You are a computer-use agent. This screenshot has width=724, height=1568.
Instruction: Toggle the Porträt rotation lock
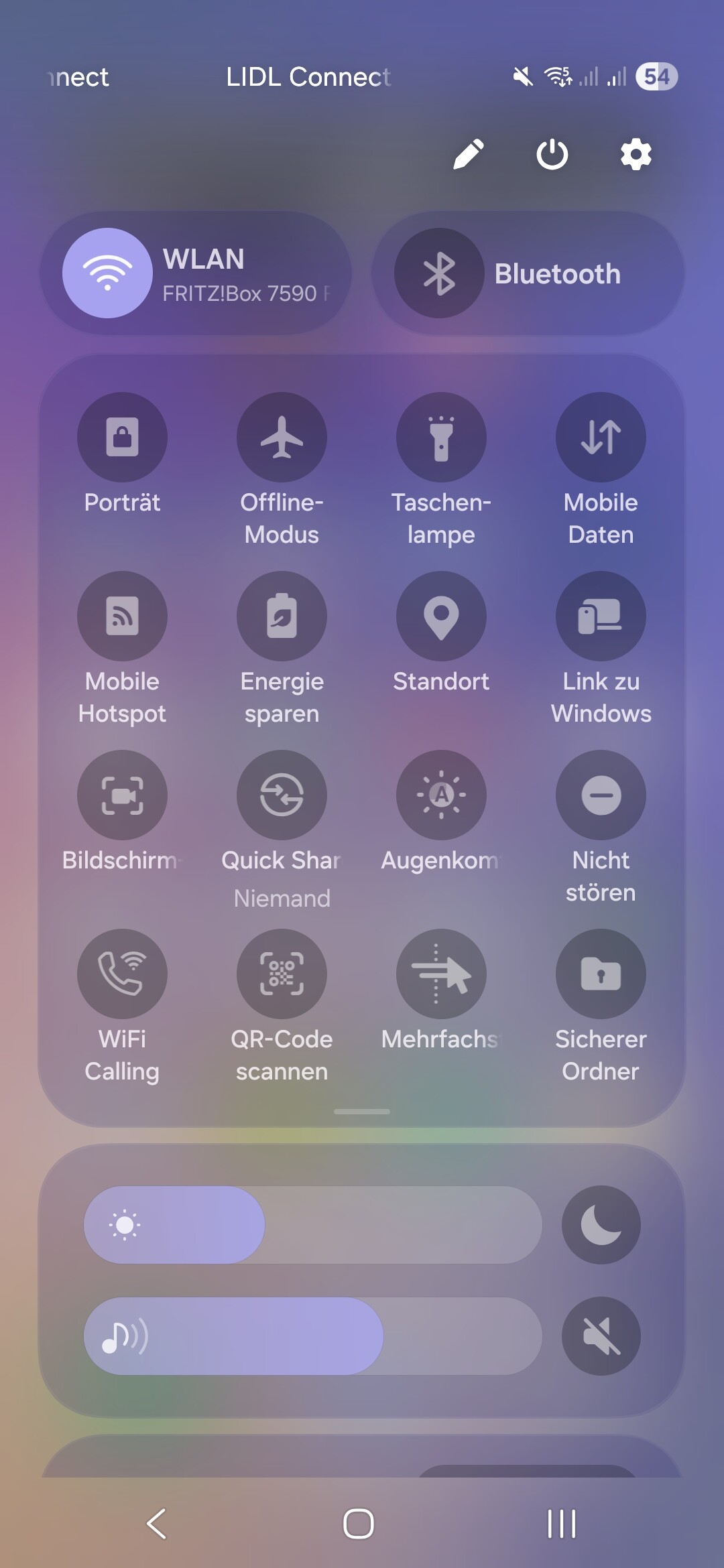(x=122, y=437)
